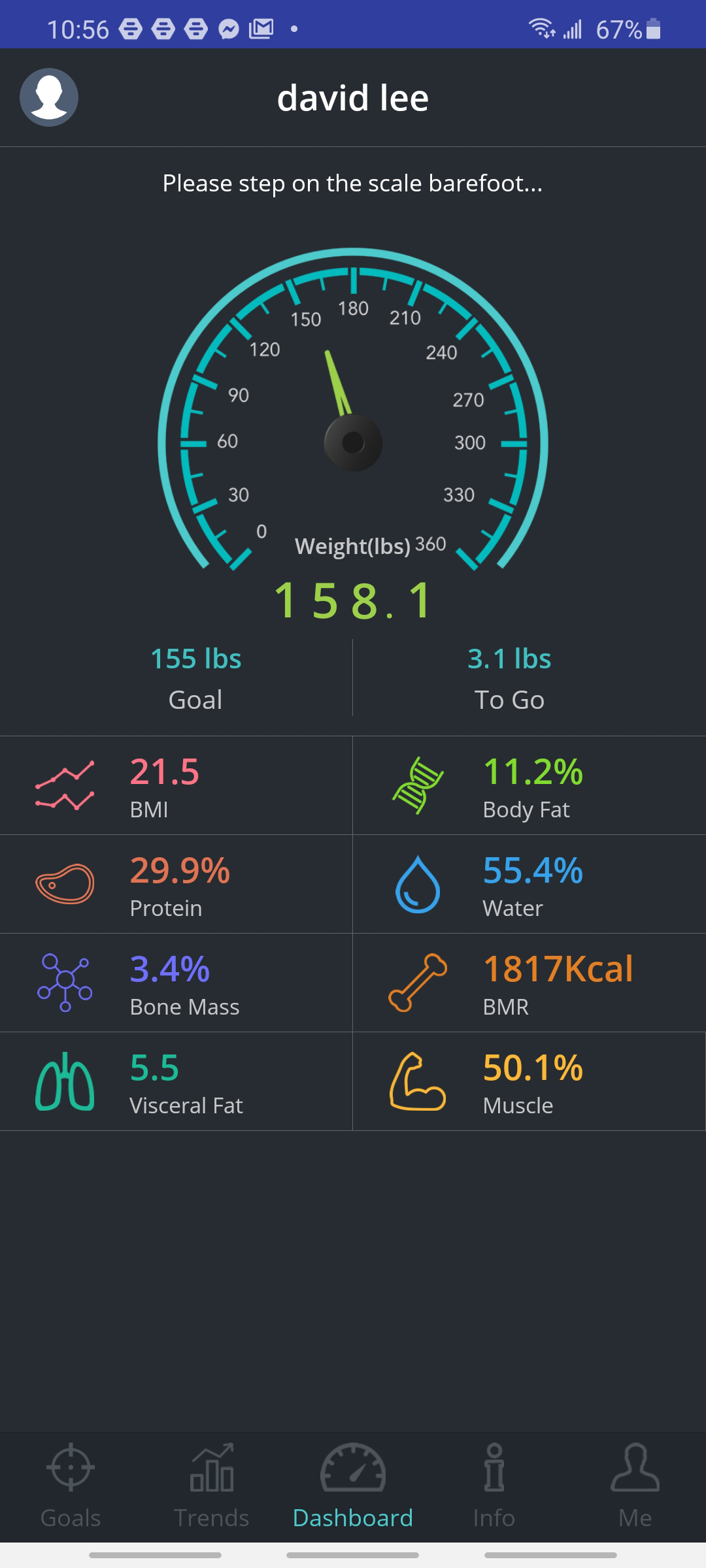Open the Visceral Fat tile
Screen dimensions: 706x1568
click(x=176, y=1081)
